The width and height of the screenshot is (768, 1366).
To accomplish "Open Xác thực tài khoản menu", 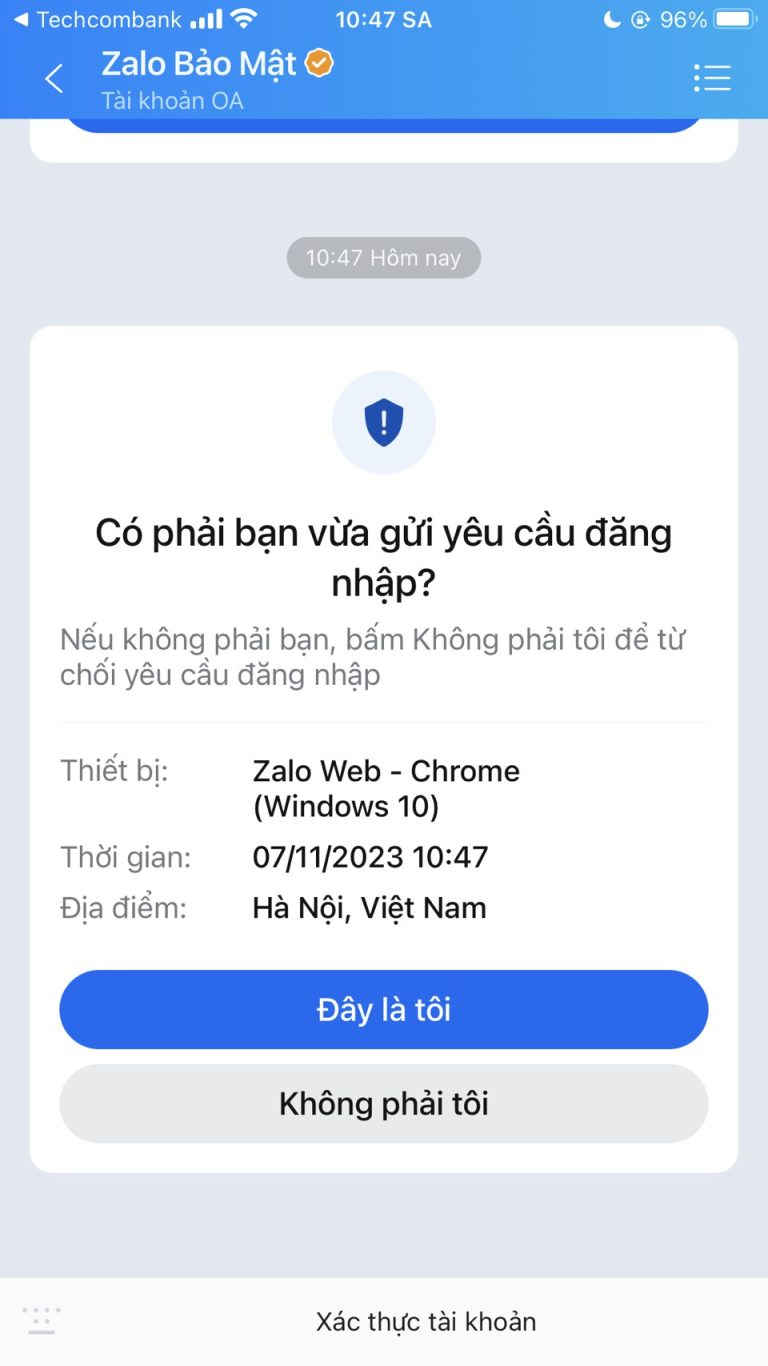I will pyautogui.click(x=426, y=1321).
